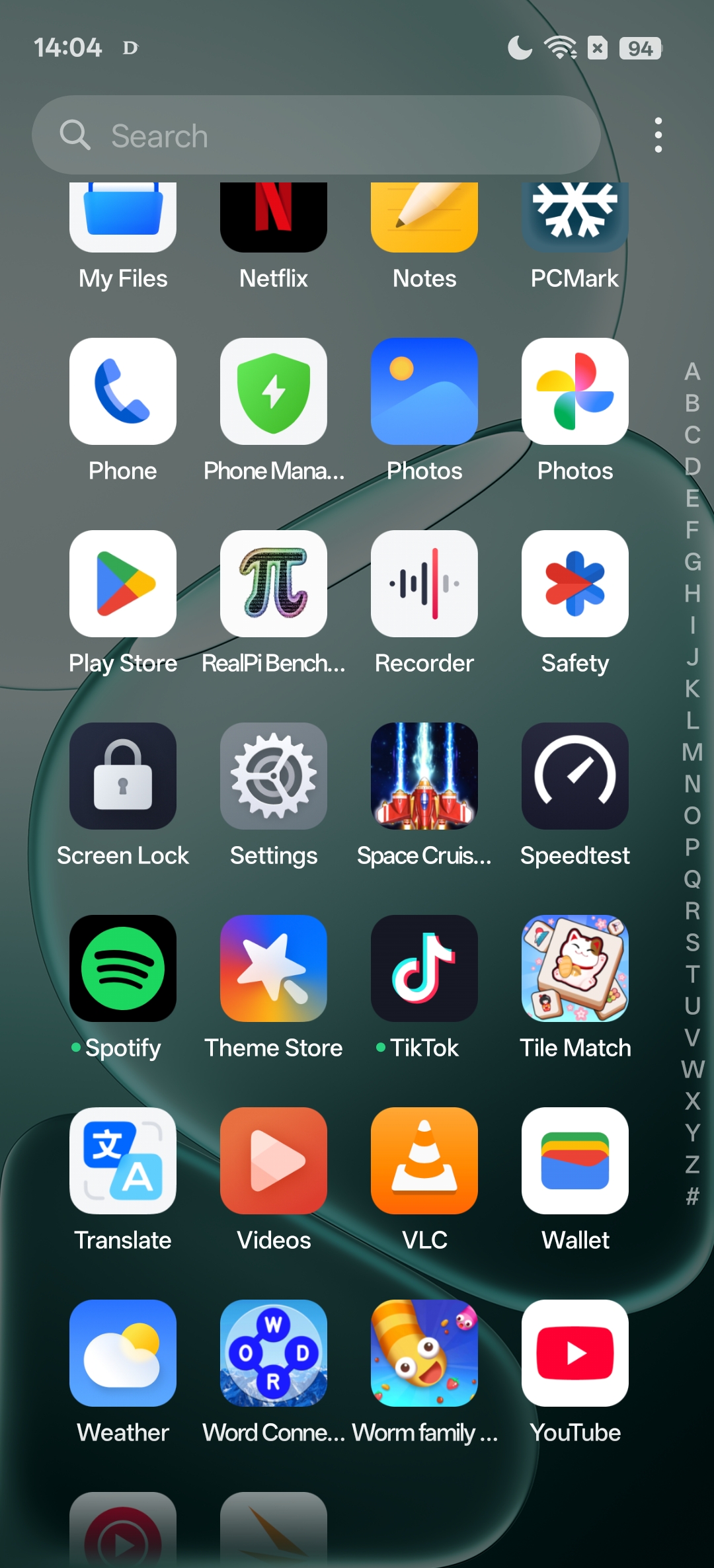Open the Theme Store
The height and width of the screenshot is (1568, 714).
[274, 968]
